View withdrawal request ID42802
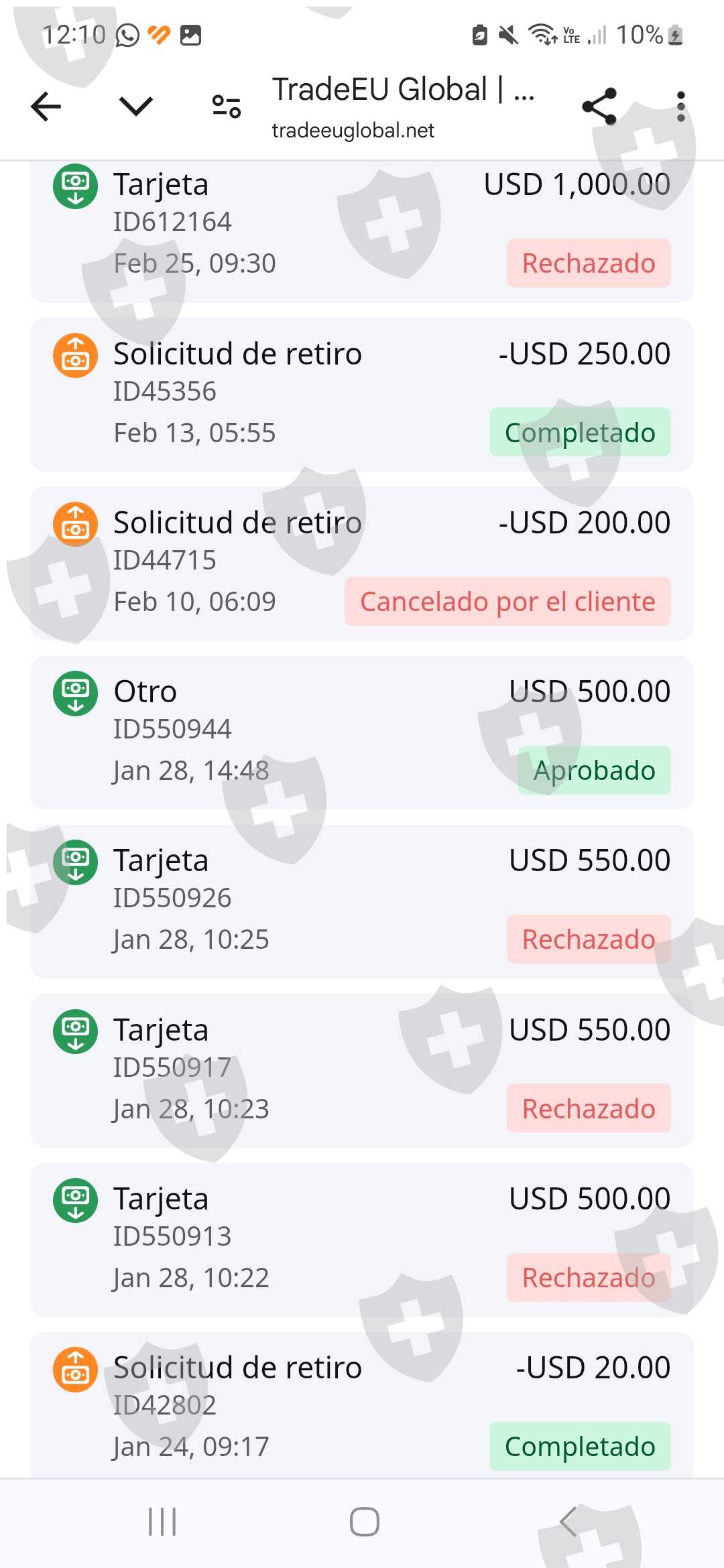The height and width of the screenshot is (1568, 724). (x=362, y=1406)
